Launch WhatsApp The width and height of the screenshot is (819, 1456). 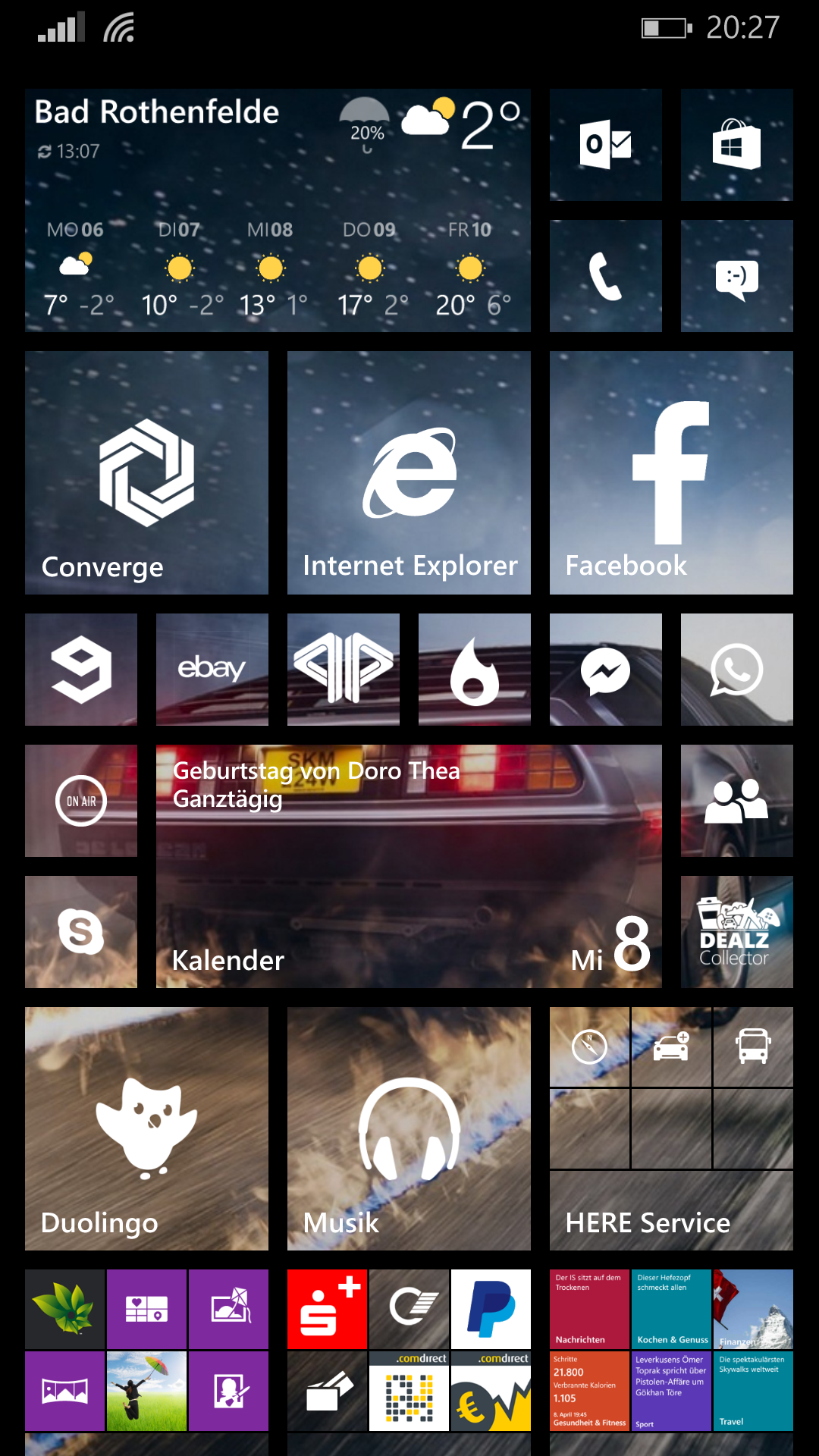737,670
